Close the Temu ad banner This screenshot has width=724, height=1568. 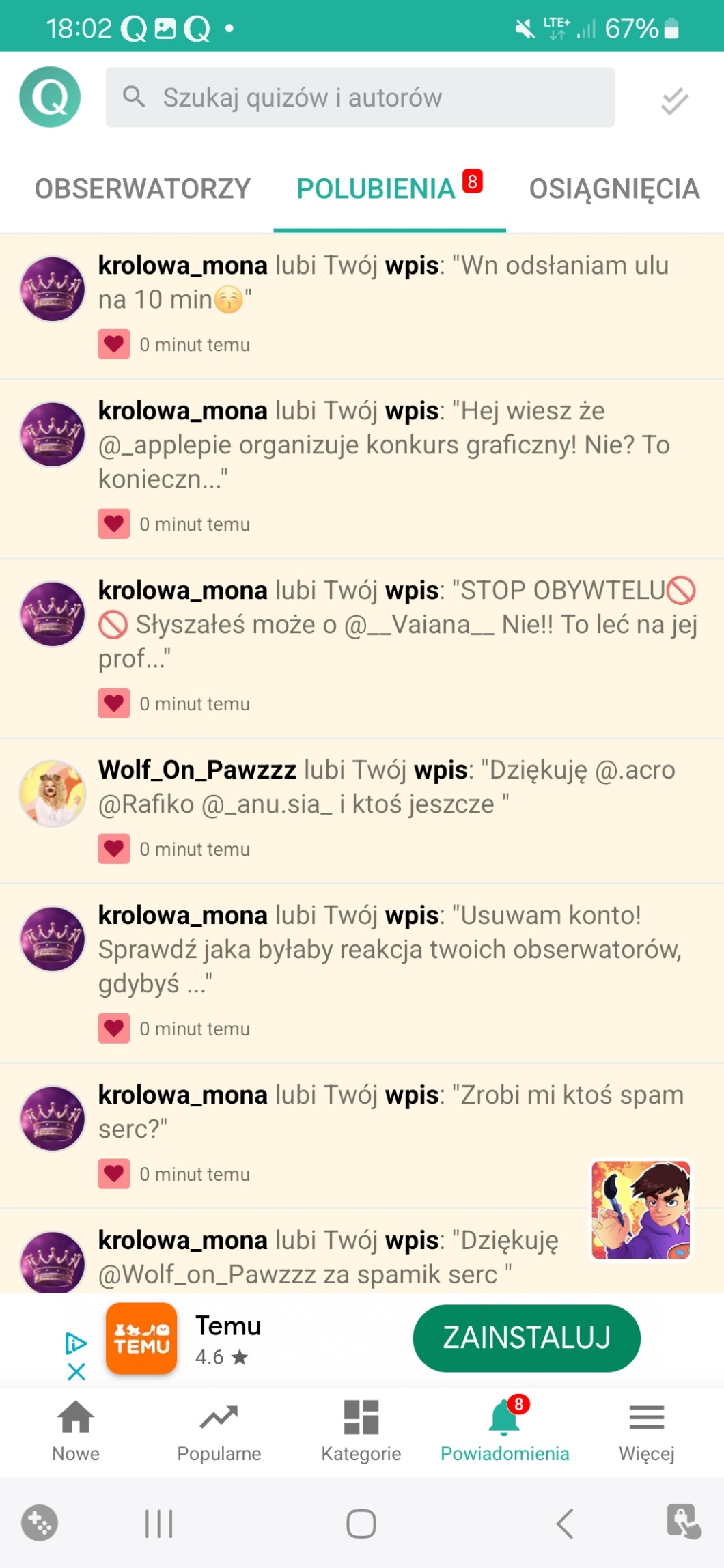76,1371
